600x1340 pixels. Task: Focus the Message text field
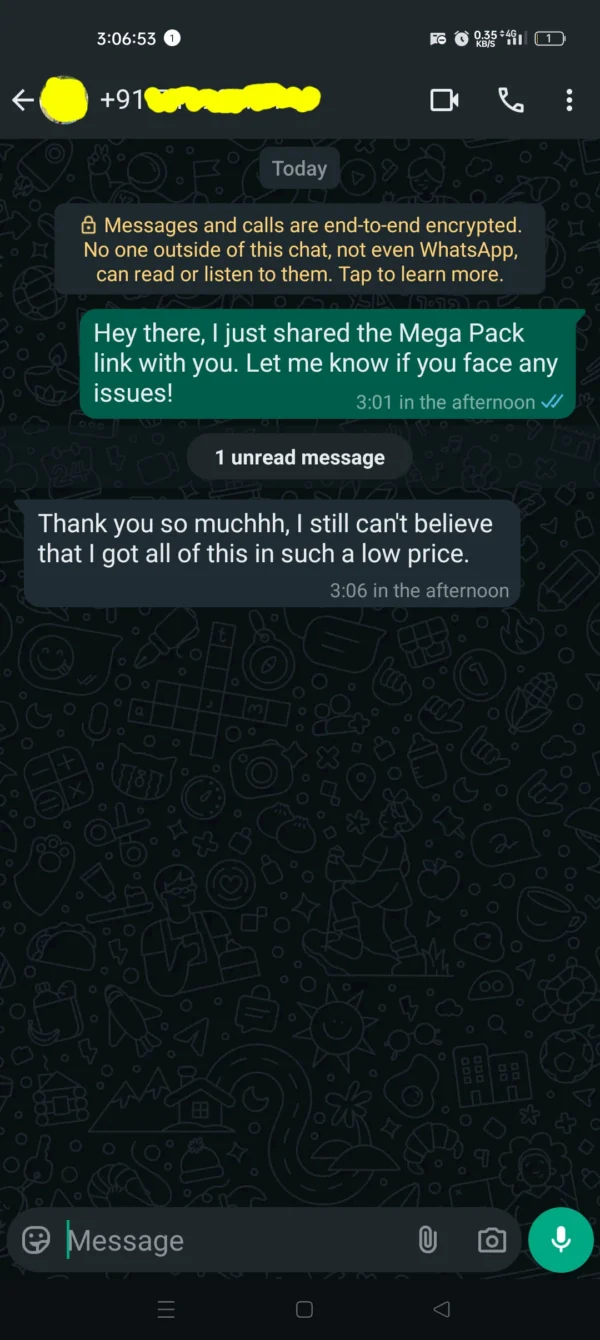point(230,1241)
